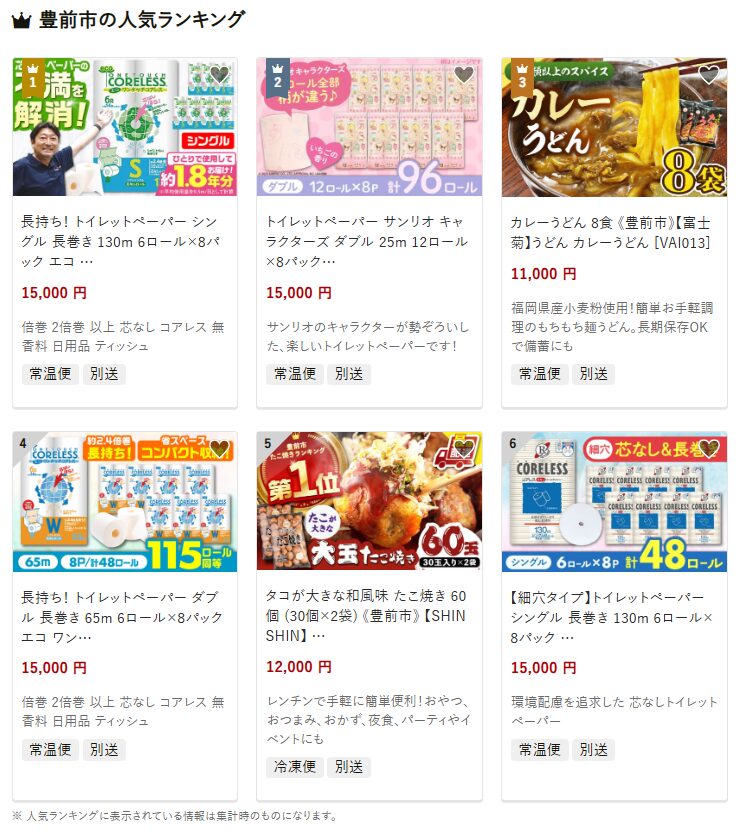Viewport: 742px width, 835px height.
Task: Add the takoyaki 60-piece item to favorites
Action: tap(464, 448)
